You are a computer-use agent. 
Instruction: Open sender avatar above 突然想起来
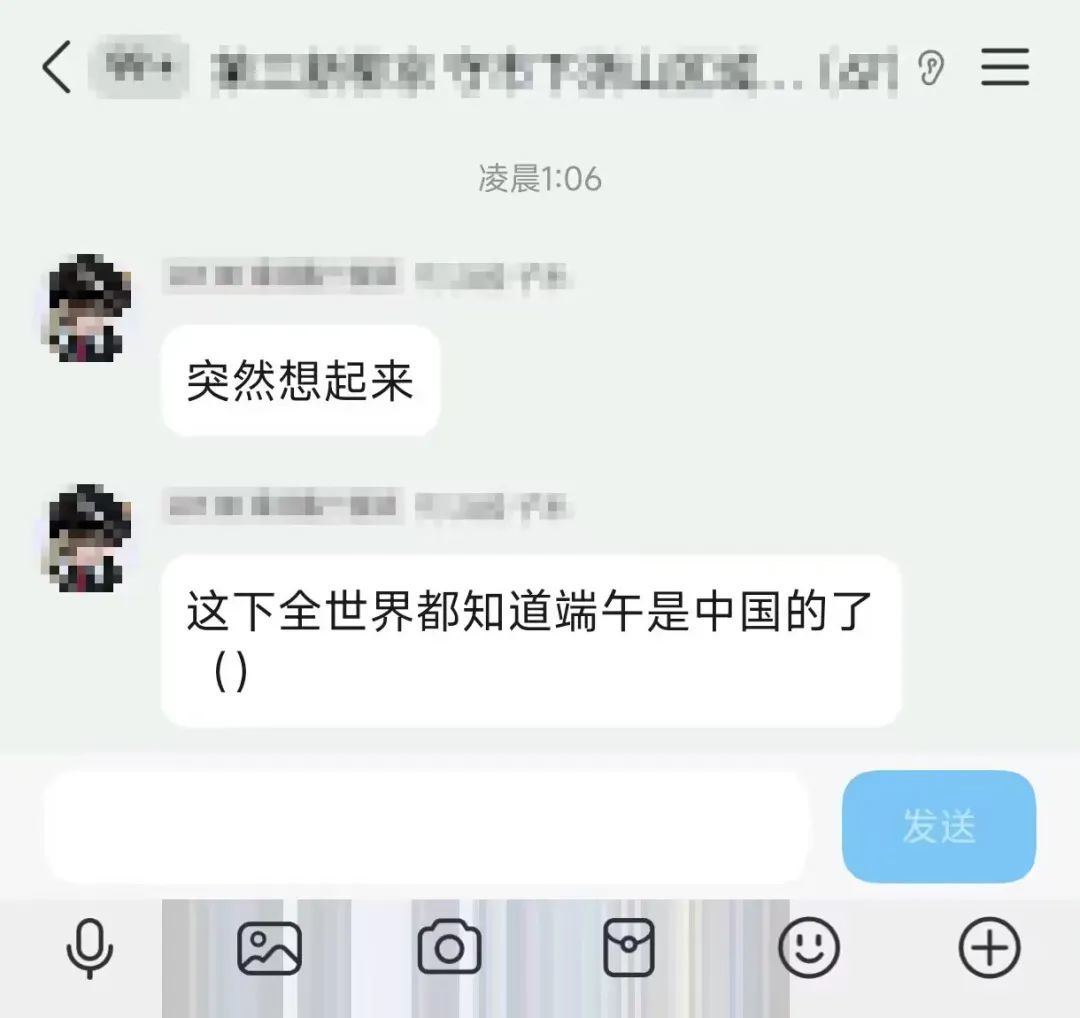(89, 308)
